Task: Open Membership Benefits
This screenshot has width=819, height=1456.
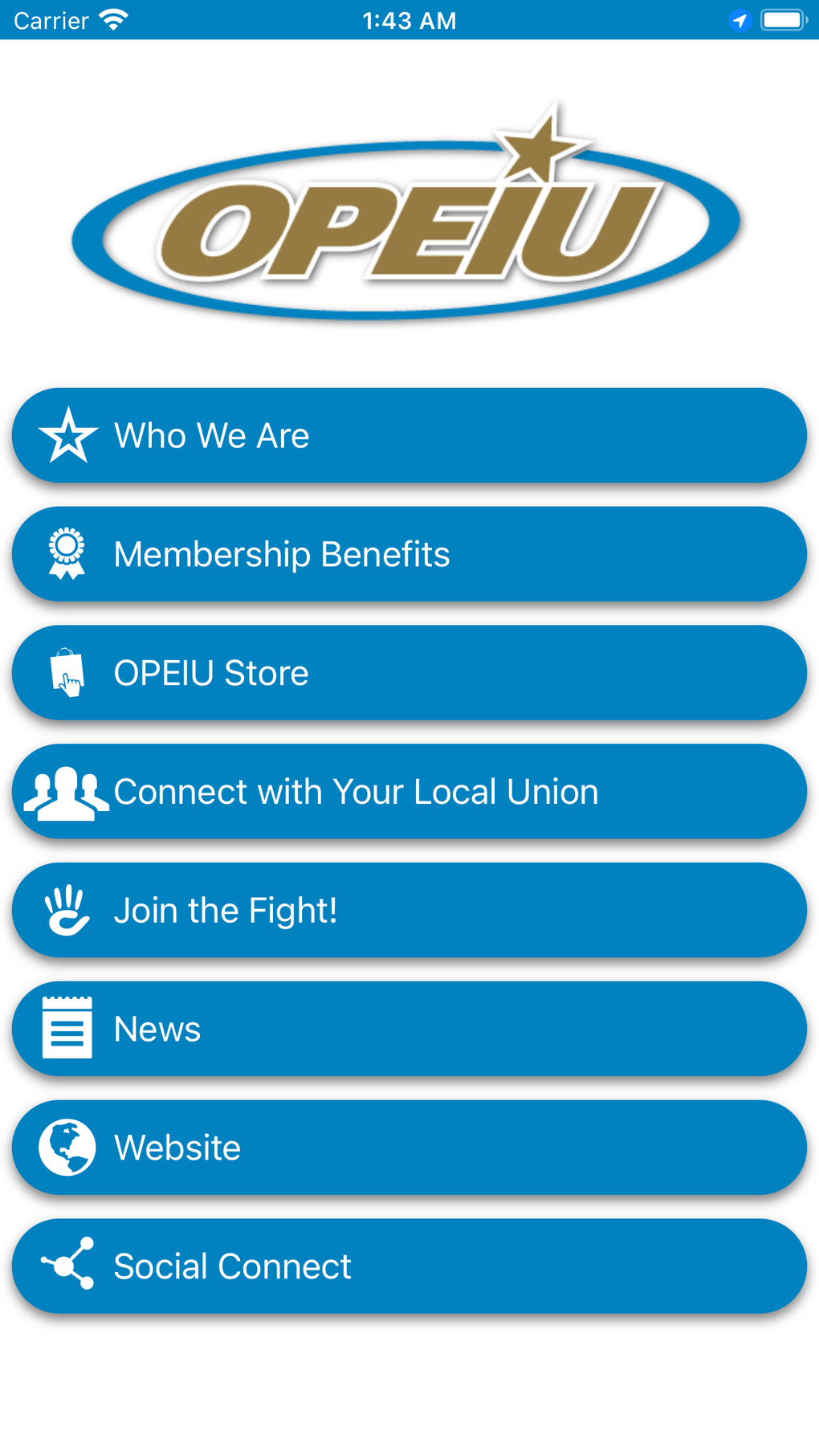Action: point(409,554)
